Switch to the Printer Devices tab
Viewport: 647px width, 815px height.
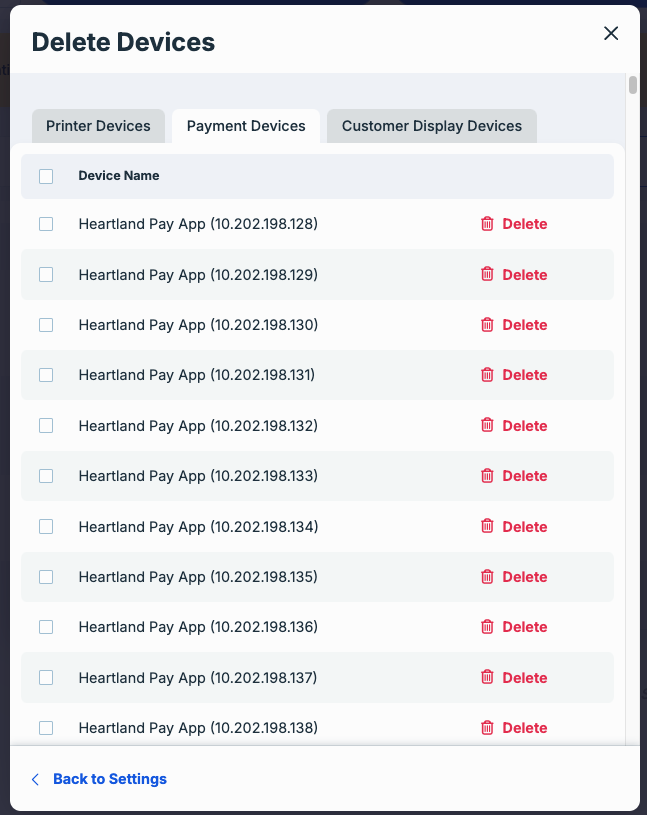click(98, 126)
